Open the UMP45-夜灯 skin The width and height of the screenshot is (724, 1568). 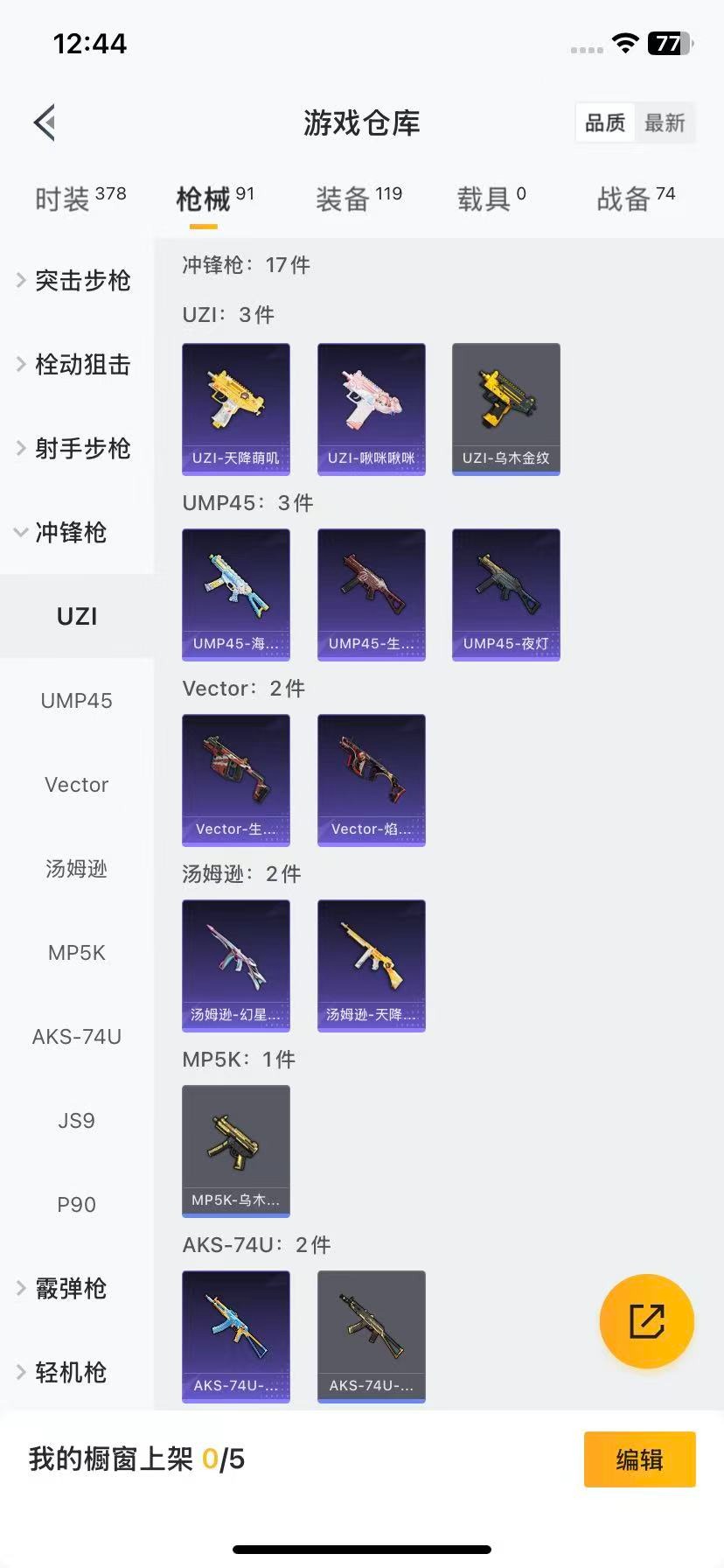506,594
